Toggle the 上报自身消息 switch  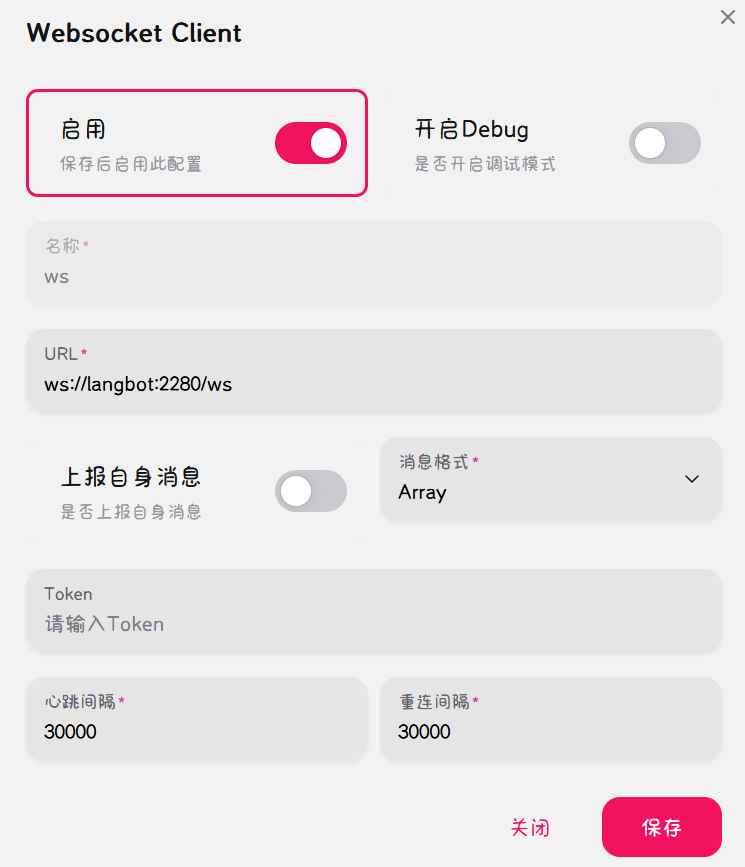click(310, 491)
